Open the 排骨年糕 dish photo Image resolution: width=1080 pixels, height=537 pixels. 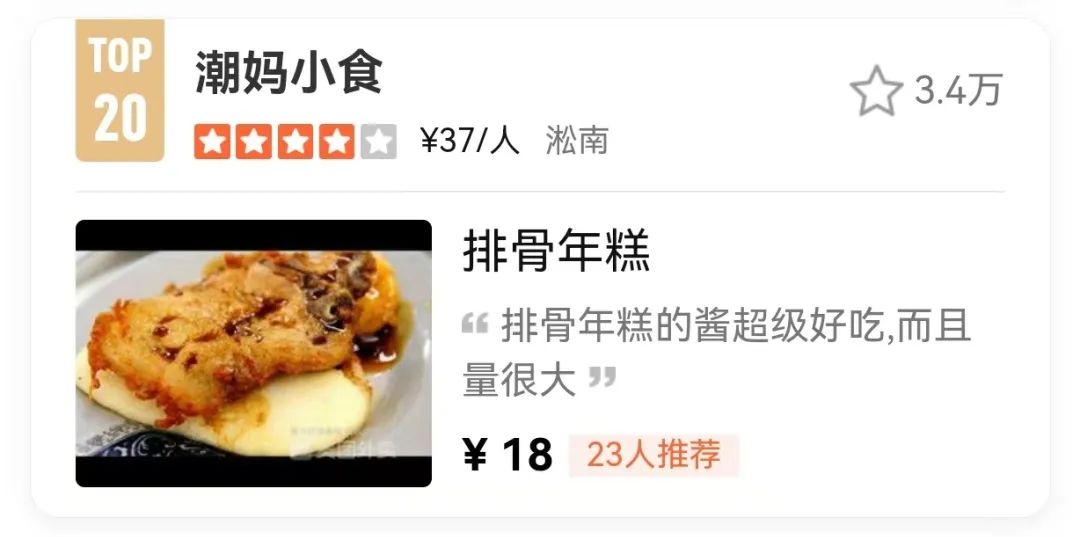pyautogui.click(x=254, y=353)
